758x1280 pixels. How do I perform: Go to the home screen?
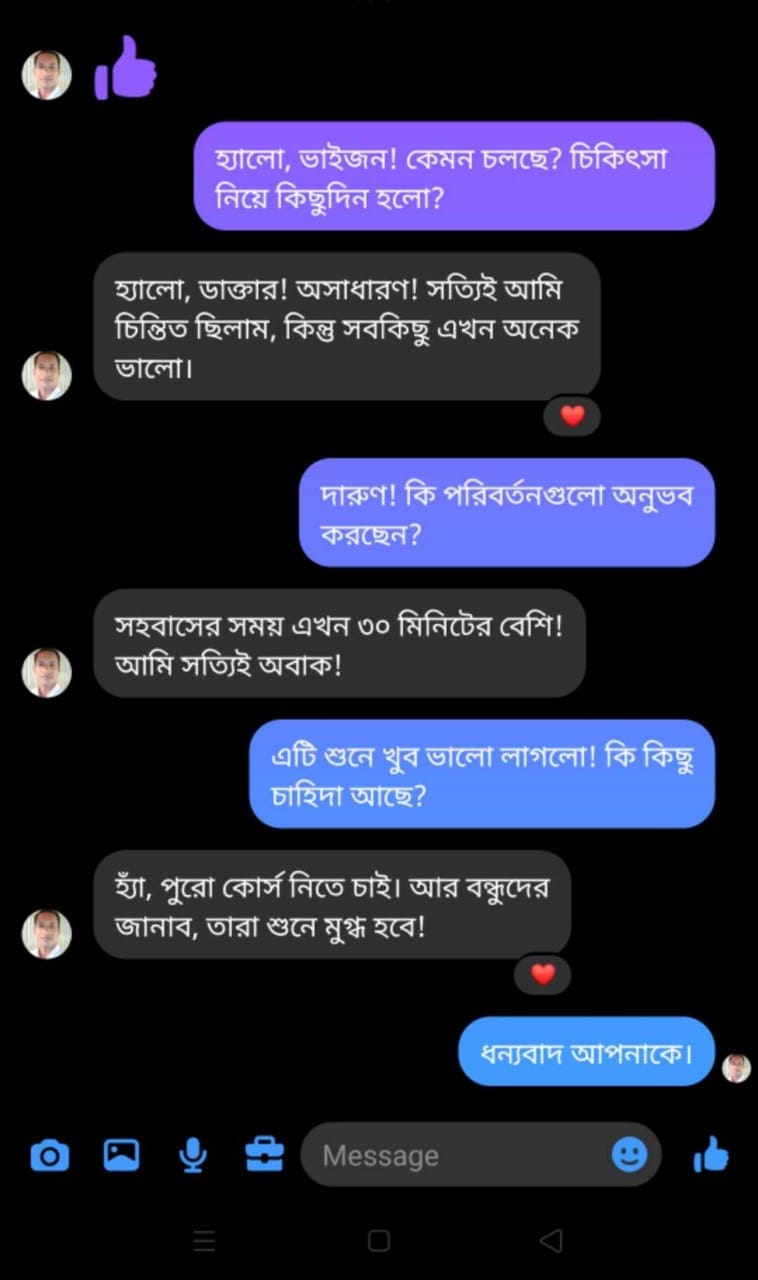tap(379, 1241)
